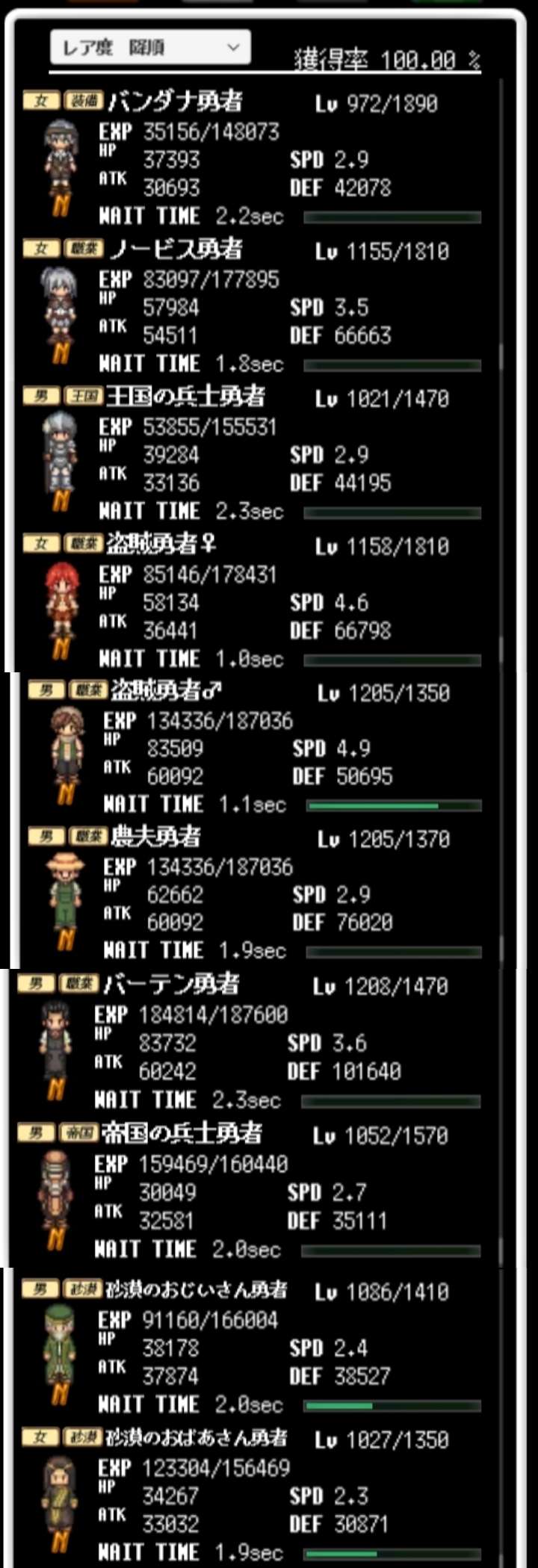Open the レア度 降順 sort dropdown
538x1568 pixels.
(x=150, y=48)
